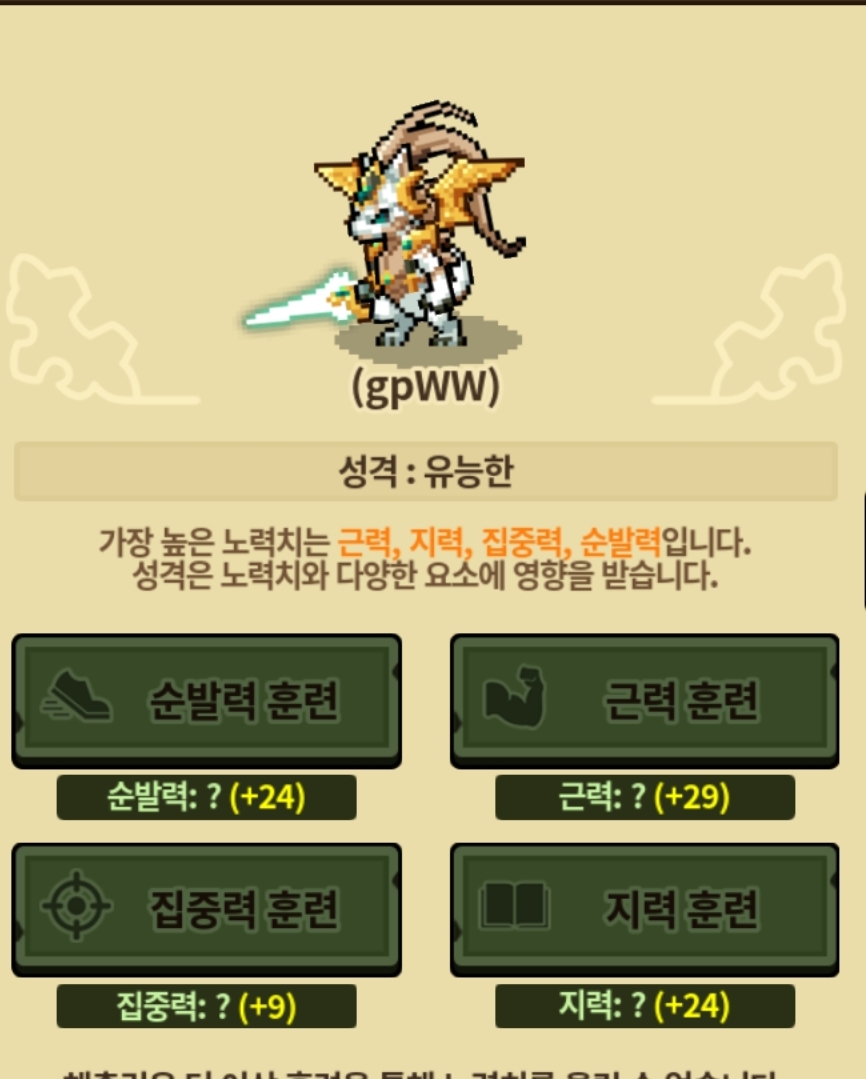Image resolution: width=866 pixels, height=1079 pixels.
Task: Select the 근력 훈련 (strength training) button
Action: (644, 700)
